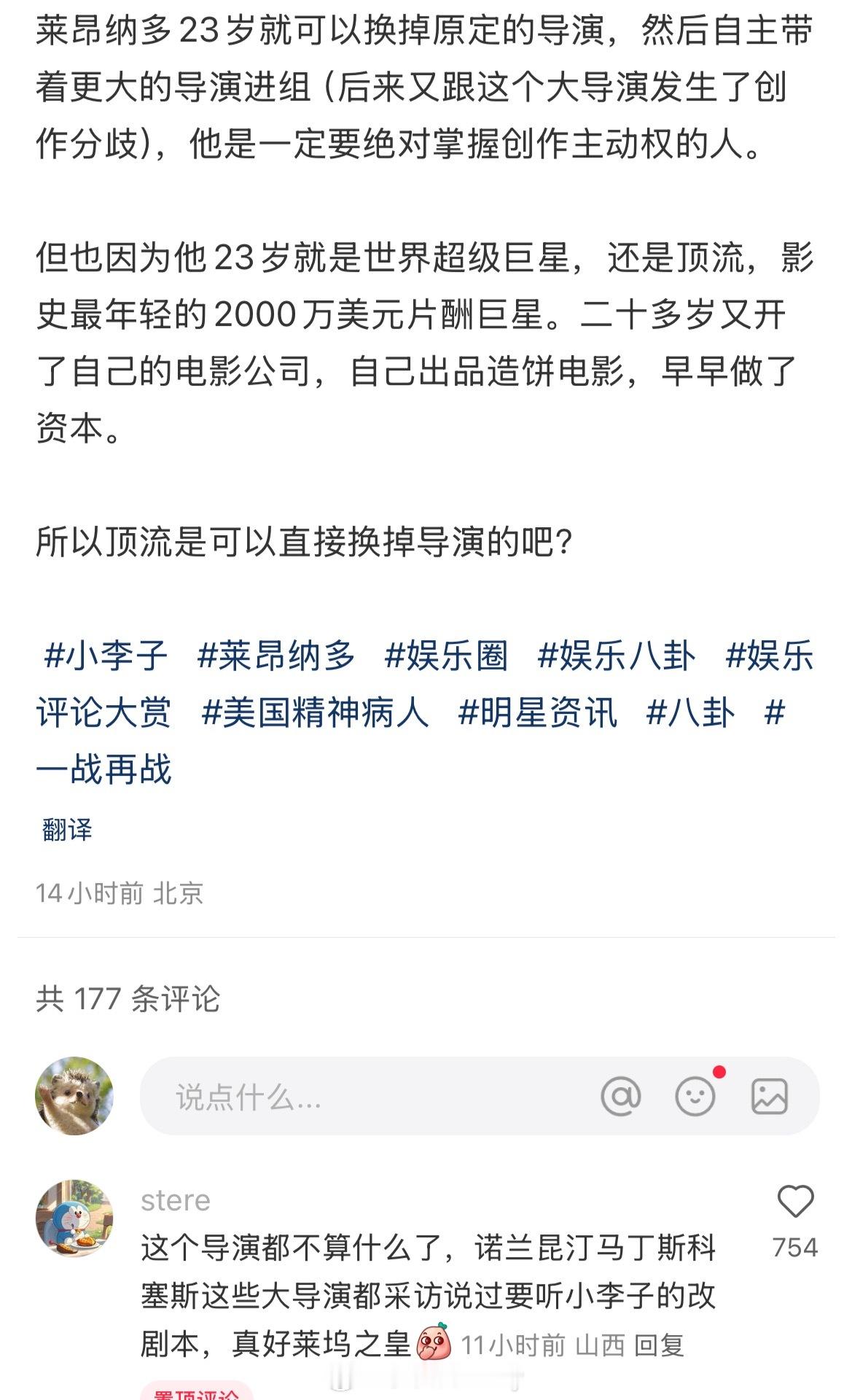Open the #明星资讯 hashtag
The width and height of the screenshot is (852, 1400).
(x=541, y=715)
